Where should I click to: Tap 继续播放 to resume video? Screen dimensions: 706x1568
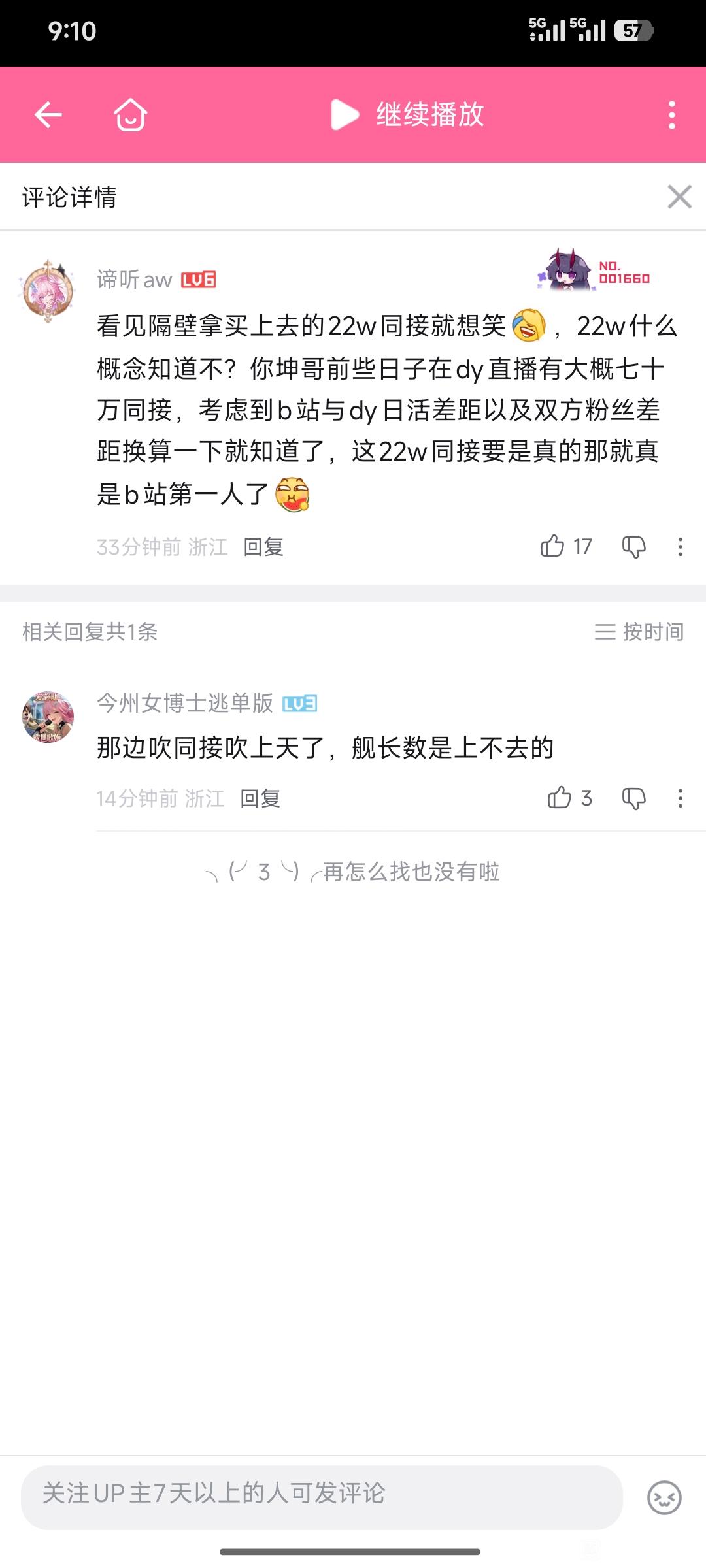(408, 115)
